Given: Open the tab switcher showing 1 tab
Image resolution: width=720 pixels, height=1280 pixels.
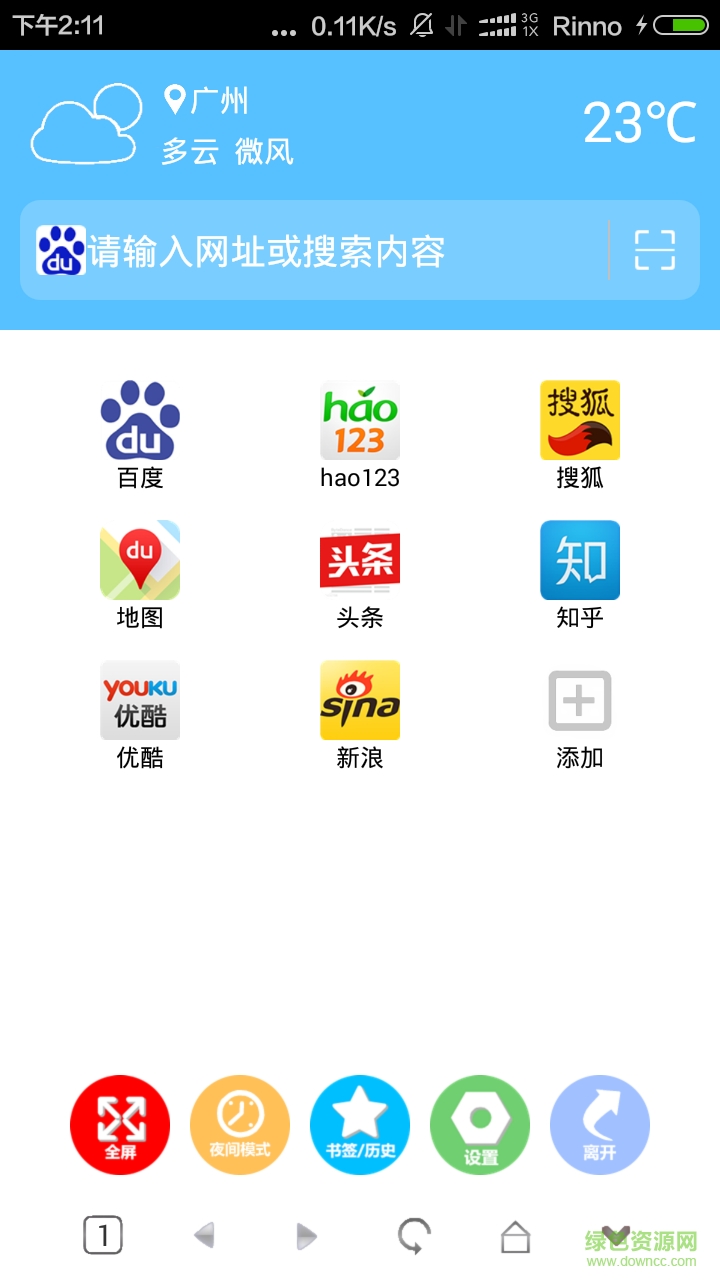Looking at the screenshot, I should click(x=104, y=1236).
